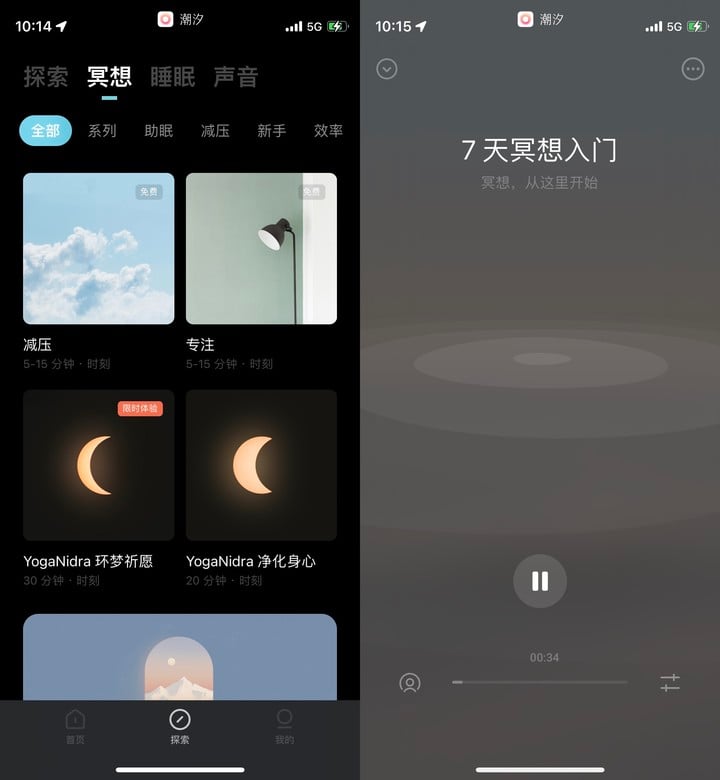
Task: Filter meditations by 减压 chip
Action: coord(215,131)
